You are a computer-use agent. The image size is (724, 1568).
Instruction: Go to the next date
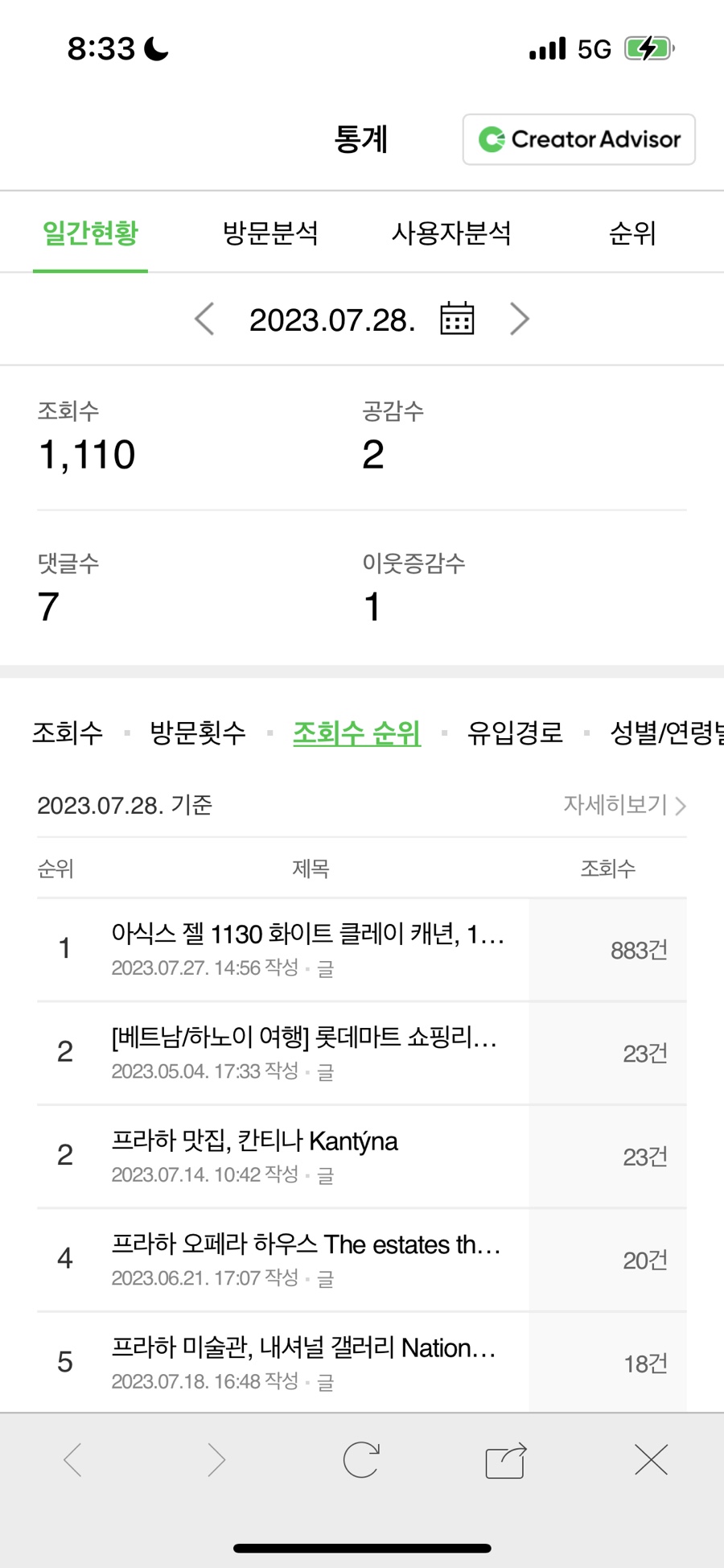tap(520, 320)
